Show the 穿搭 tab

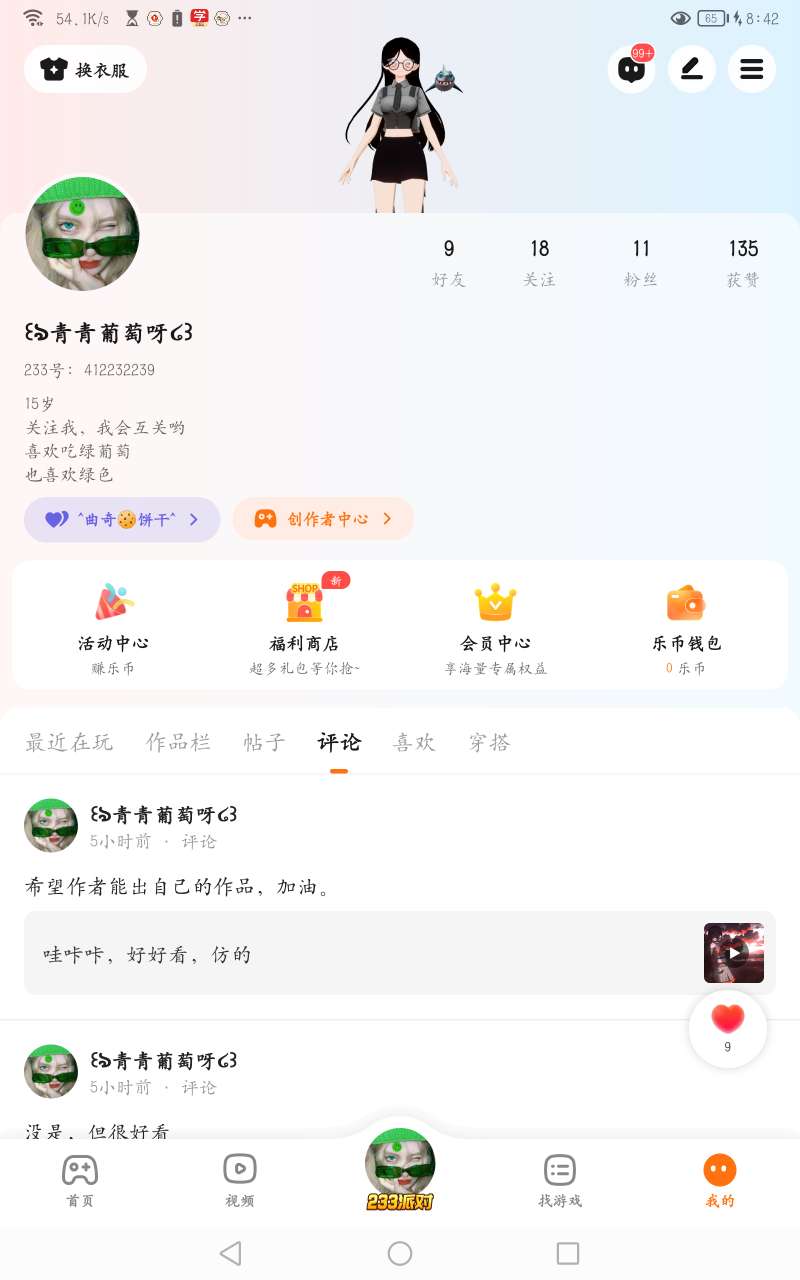(x=489, y=742)
